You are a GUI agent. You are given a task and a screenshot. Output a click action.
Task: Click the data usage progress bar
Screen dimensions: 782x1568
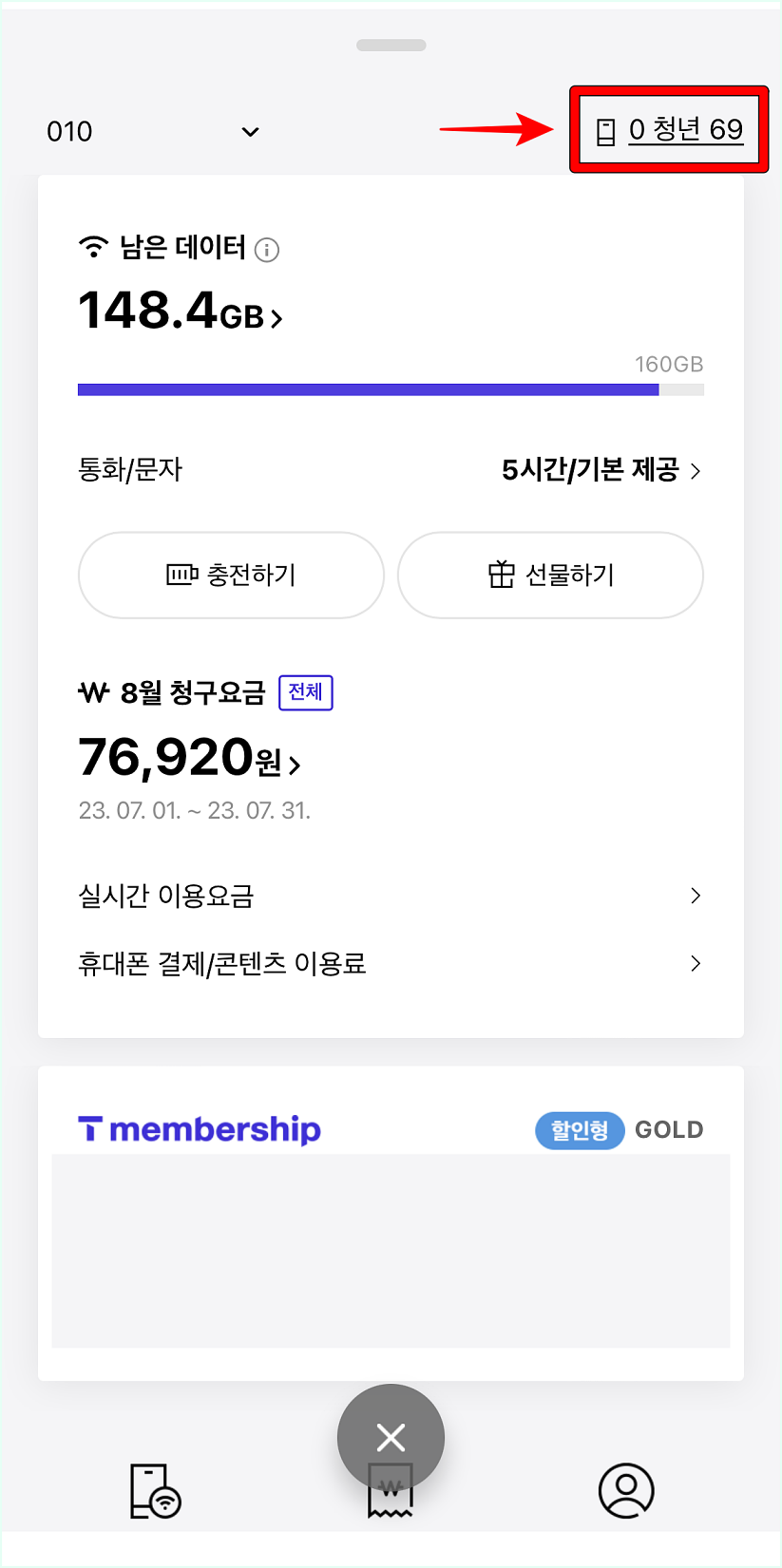pos(391,388)
